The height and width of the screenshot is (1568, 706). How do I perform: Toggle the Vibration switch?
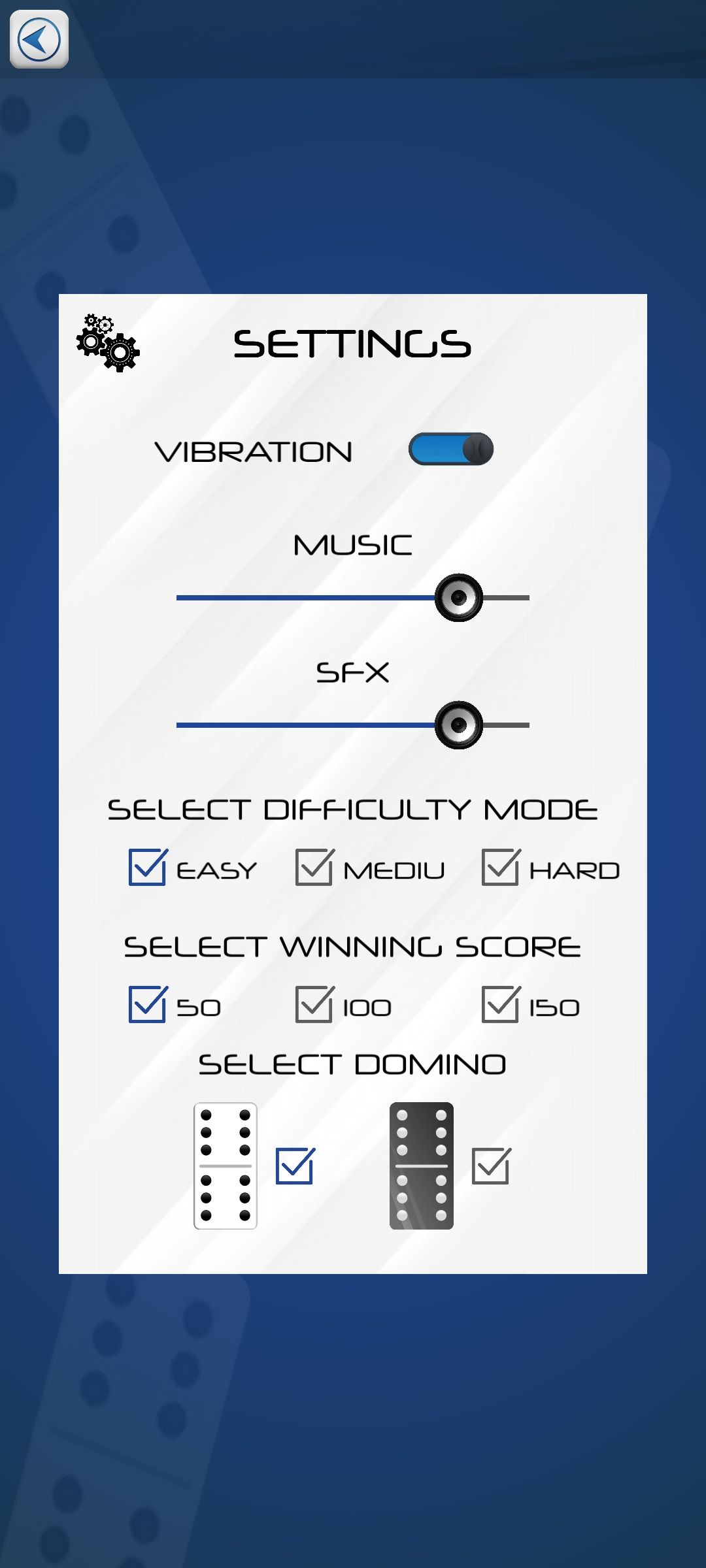[x=450, y=449]
